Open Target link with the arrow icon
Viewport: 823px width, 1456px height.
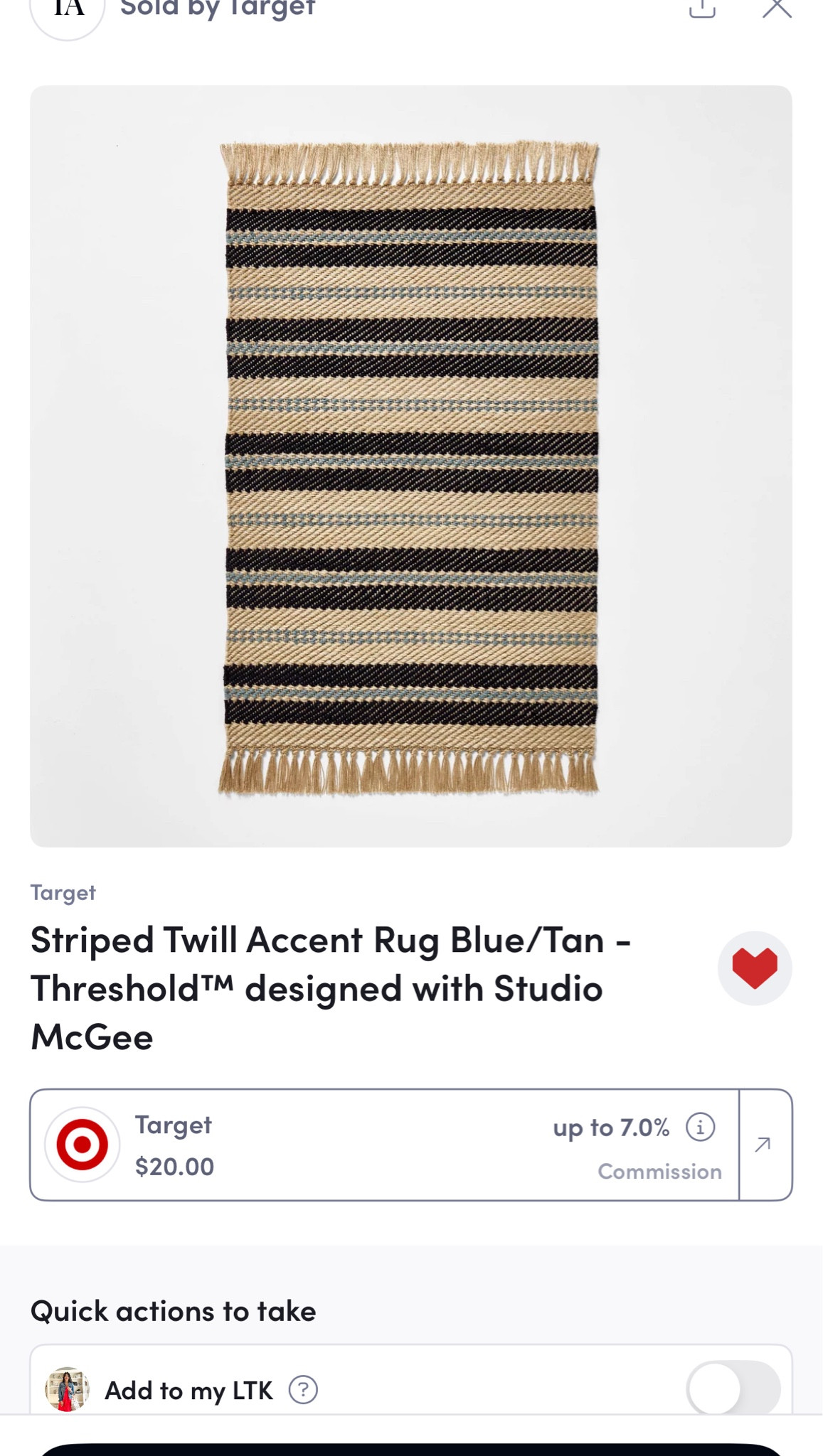click(764, 1145)
